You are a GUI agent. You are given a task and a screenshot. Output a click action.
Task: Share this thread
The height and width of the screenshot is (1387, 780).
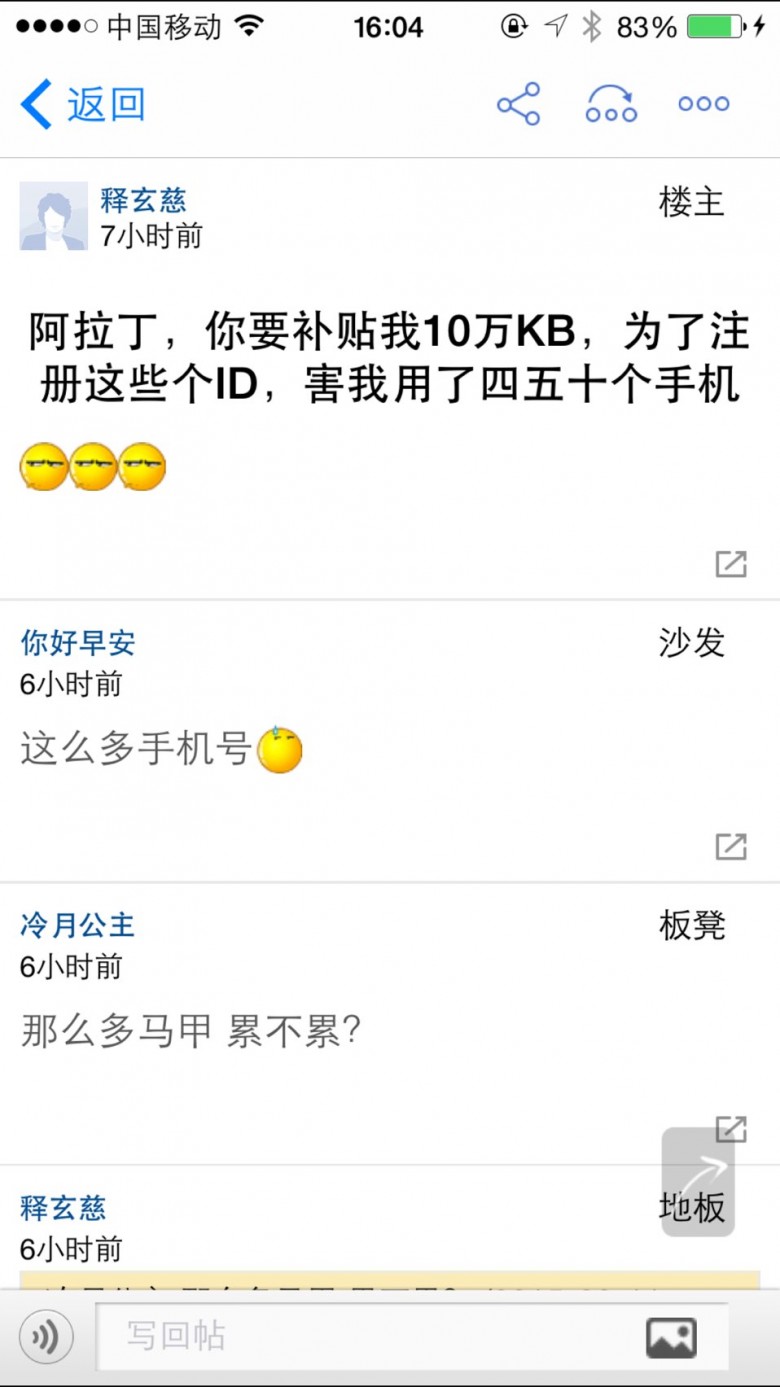click(x=518, y=104)
